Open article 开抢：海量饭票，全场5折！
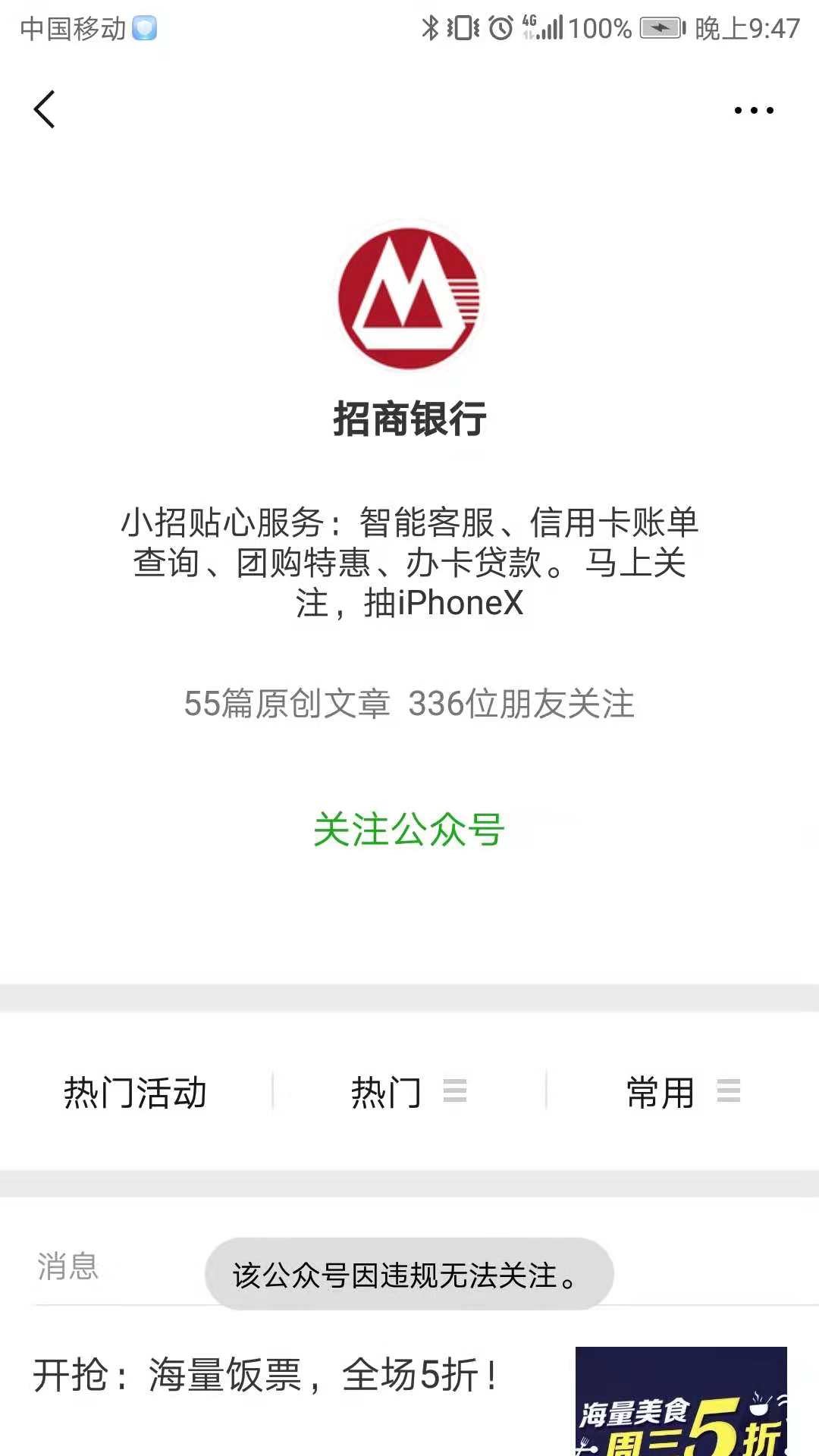 pos(265,1376)
